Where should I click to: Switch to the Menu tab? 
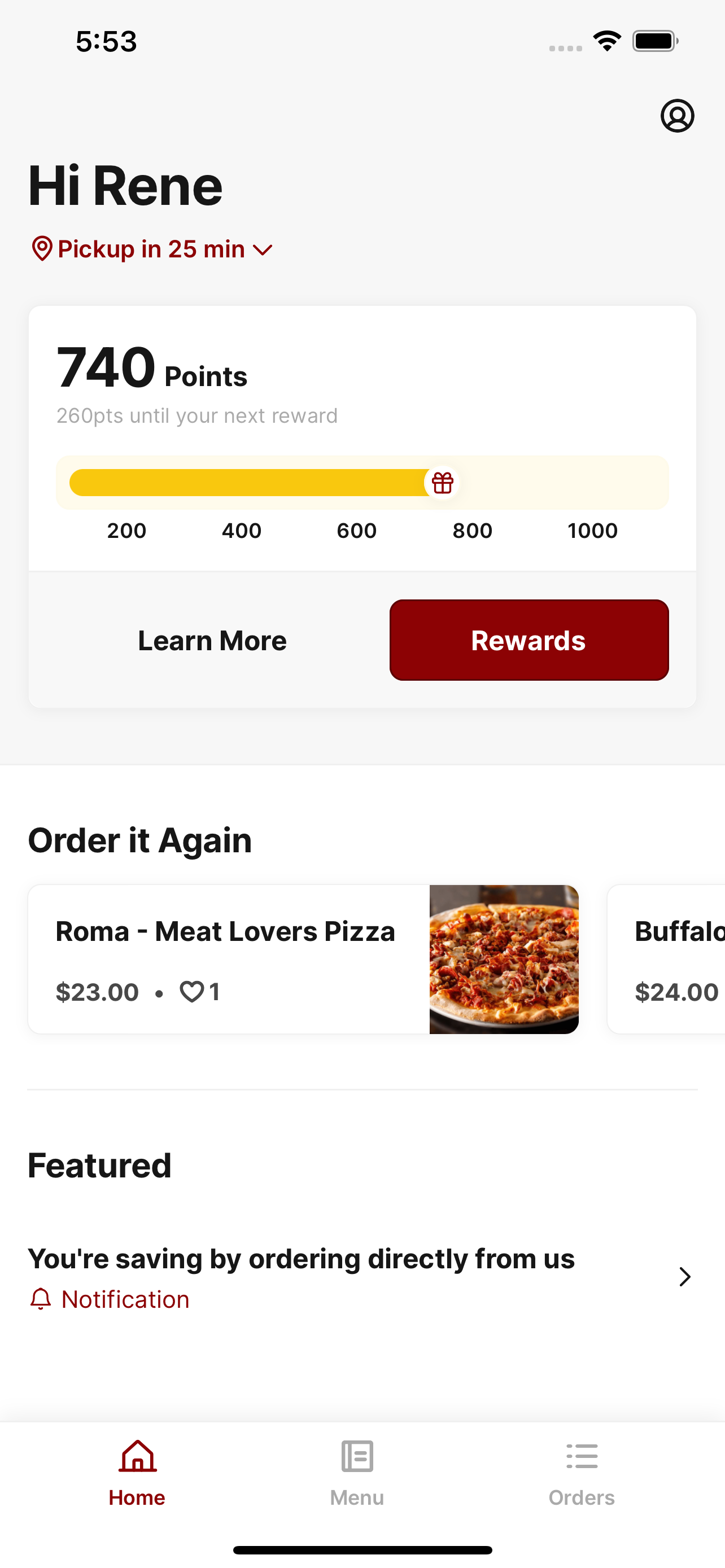(357, 1473)
